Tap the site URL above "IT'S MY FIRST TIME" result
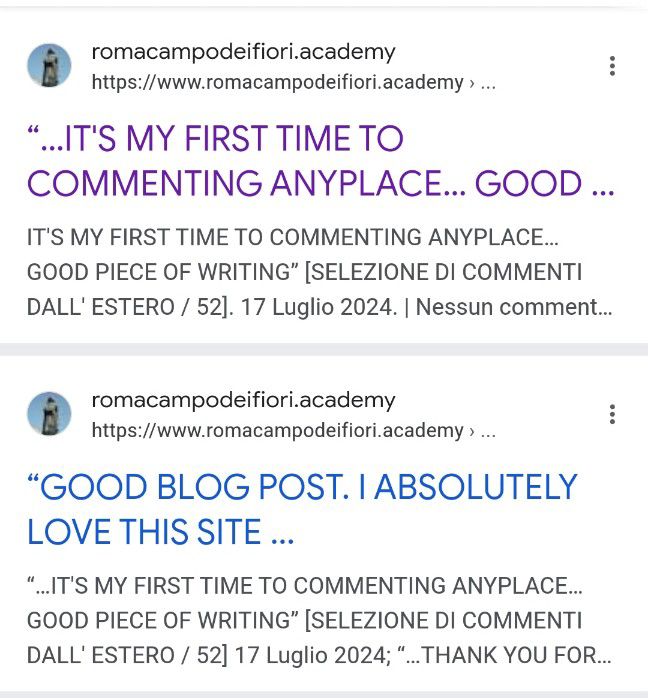This screenshot has height=698, width=648. 278,83
